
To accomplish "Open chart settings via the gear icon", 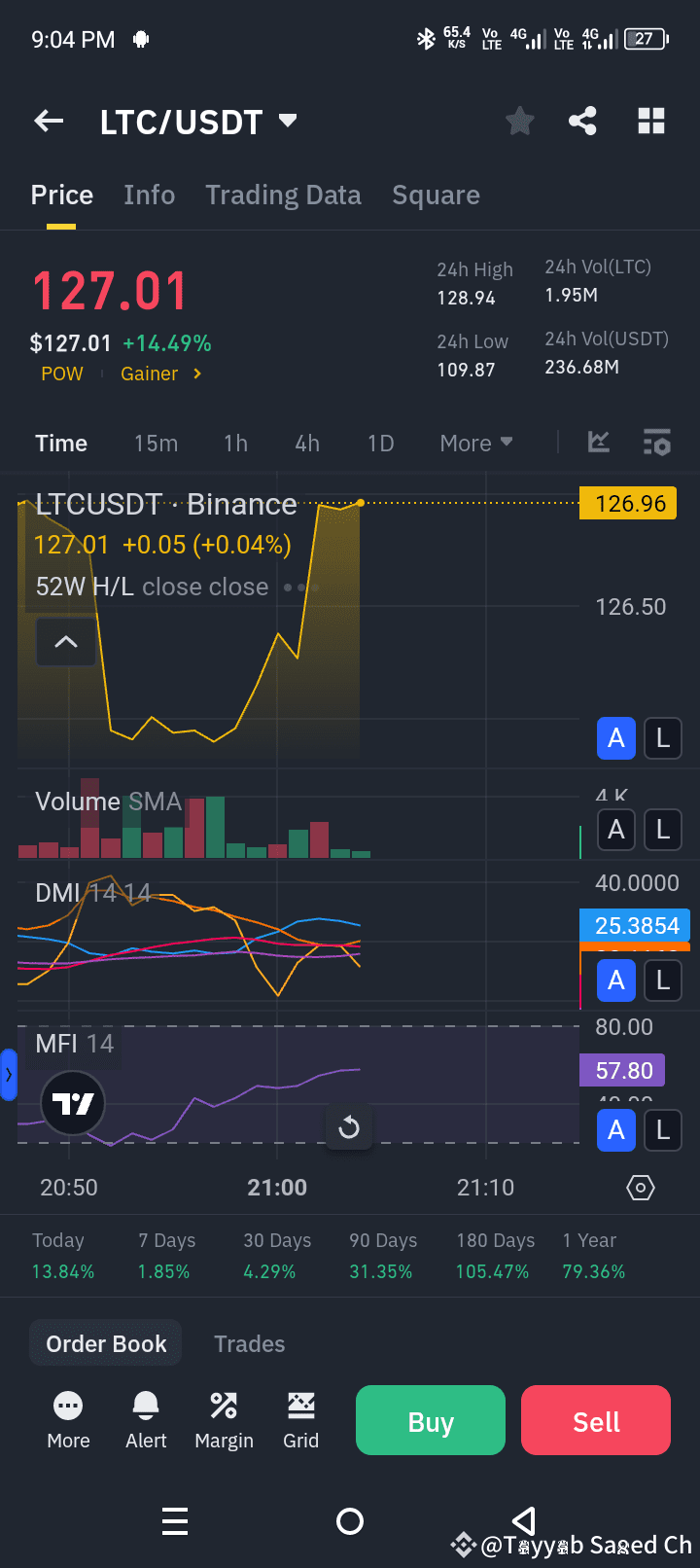I will (640, 1187).
